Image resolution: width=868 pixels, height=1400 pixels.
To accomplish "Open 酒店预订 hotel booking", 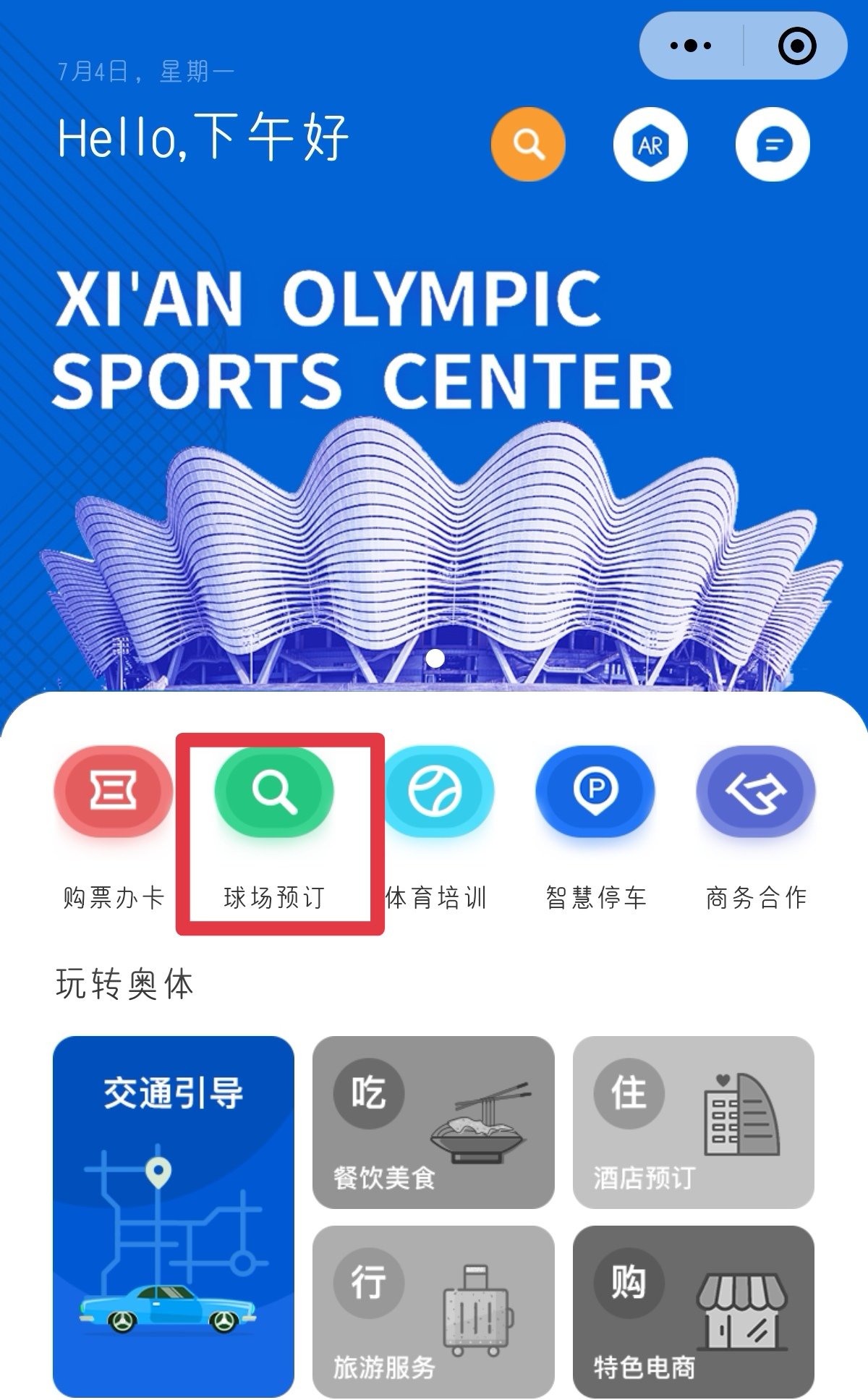I will 693,1121.
